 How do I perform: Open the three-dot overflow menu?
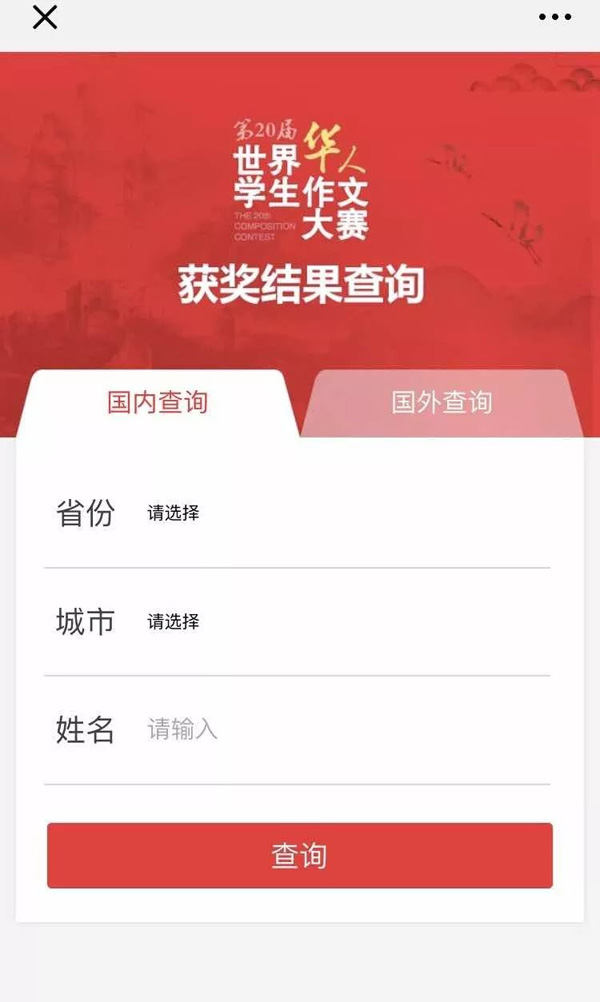(555, 17)
